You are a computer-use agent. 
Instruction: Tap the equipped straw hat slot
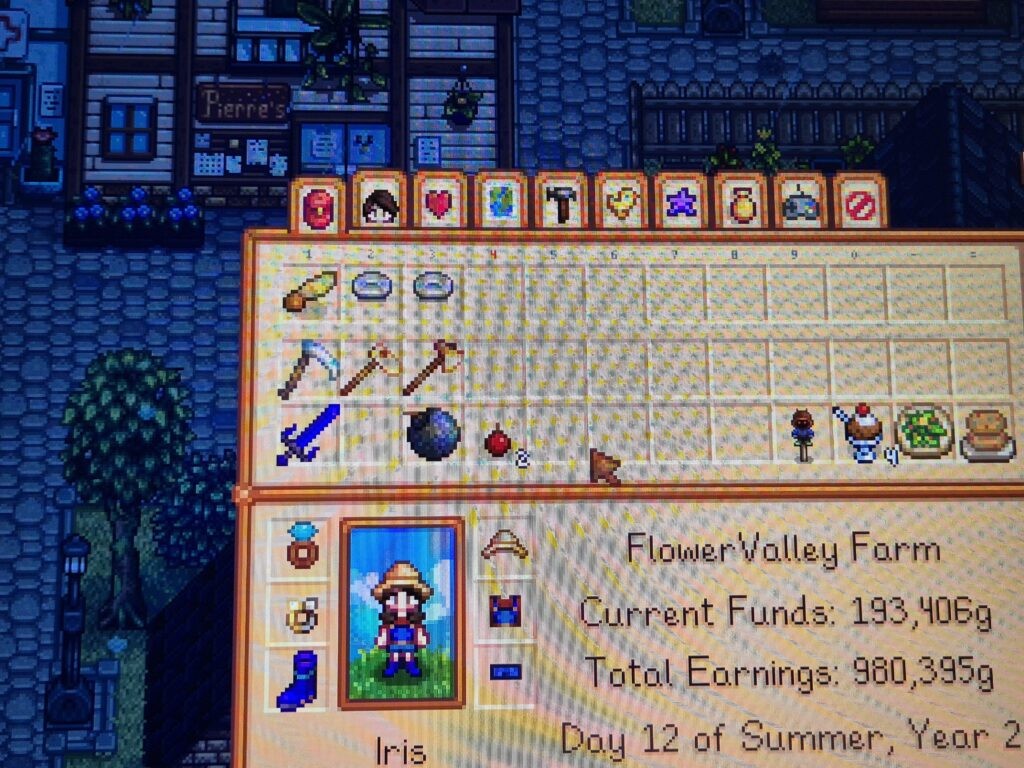pyautogui.click(x=505, y=546)
